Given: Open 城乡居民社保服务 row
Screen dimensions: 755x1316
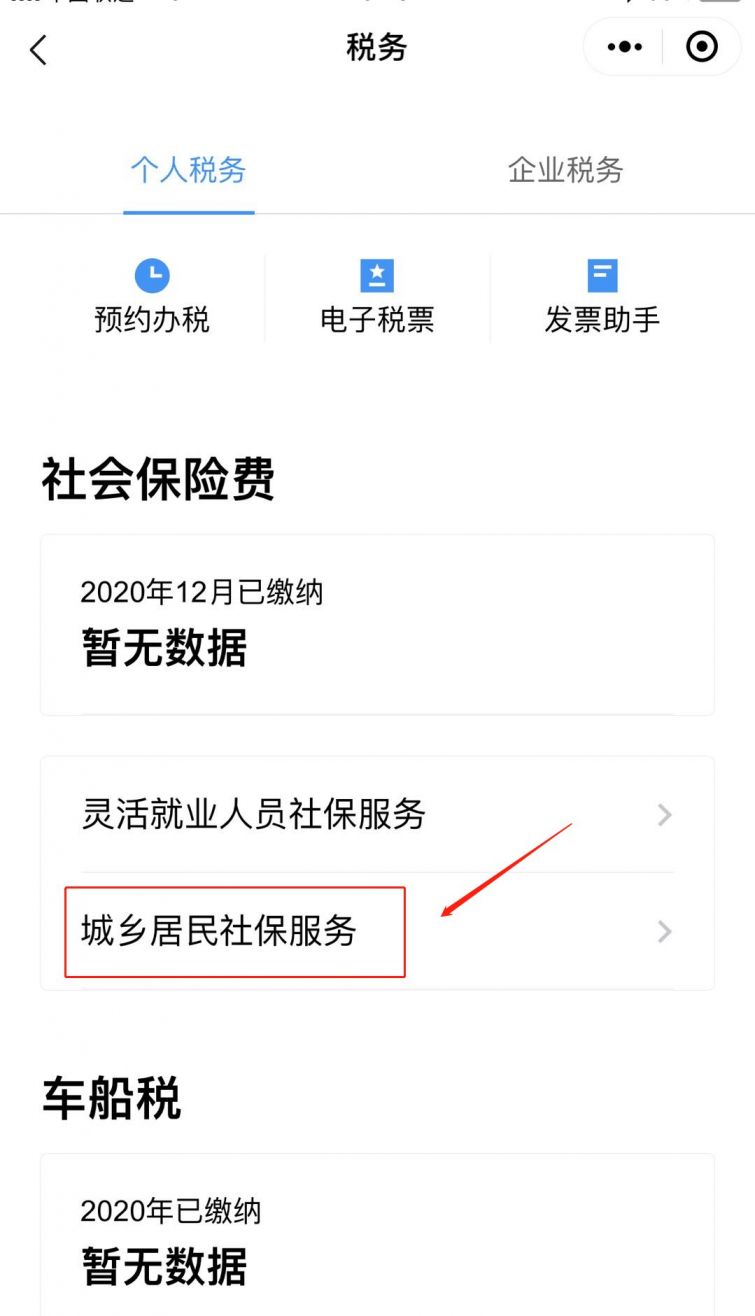Looking at the screenshot, I should click(377, 932).
